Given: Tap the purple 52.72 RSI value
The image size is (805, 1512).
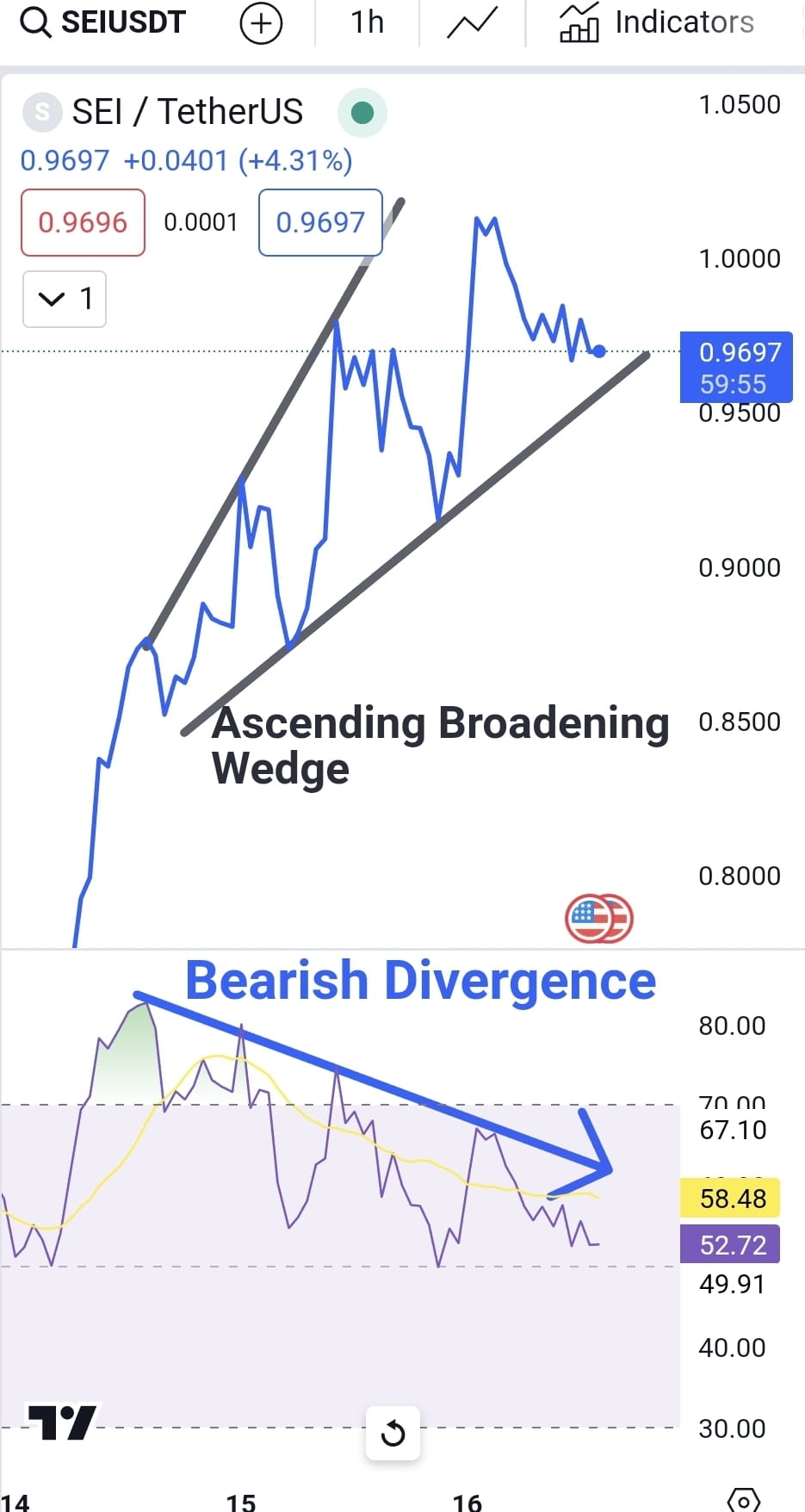Looking at the screenshot, I should [x=729, y=1243].
